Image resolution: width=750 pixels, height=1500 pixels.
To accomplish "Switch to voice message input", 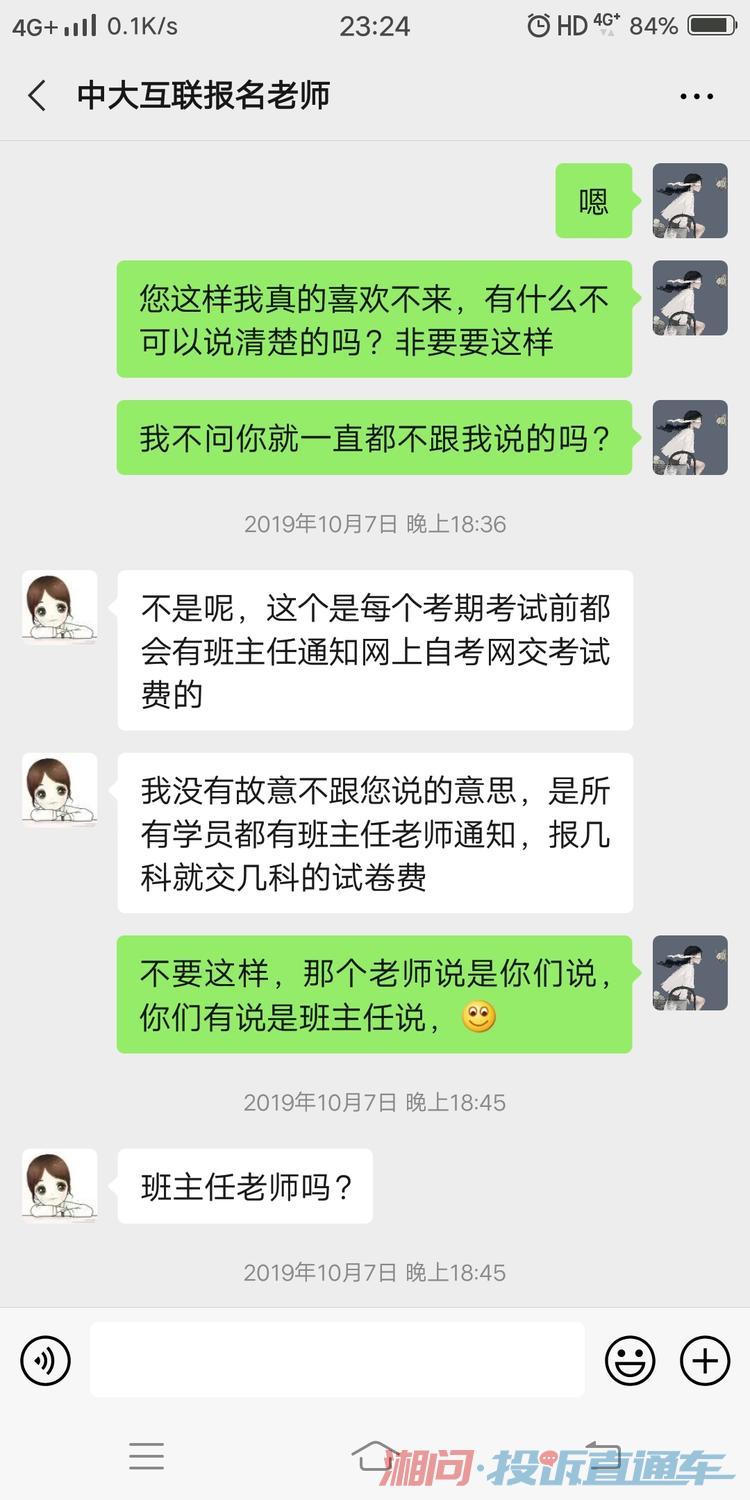I will [45, 1360].
